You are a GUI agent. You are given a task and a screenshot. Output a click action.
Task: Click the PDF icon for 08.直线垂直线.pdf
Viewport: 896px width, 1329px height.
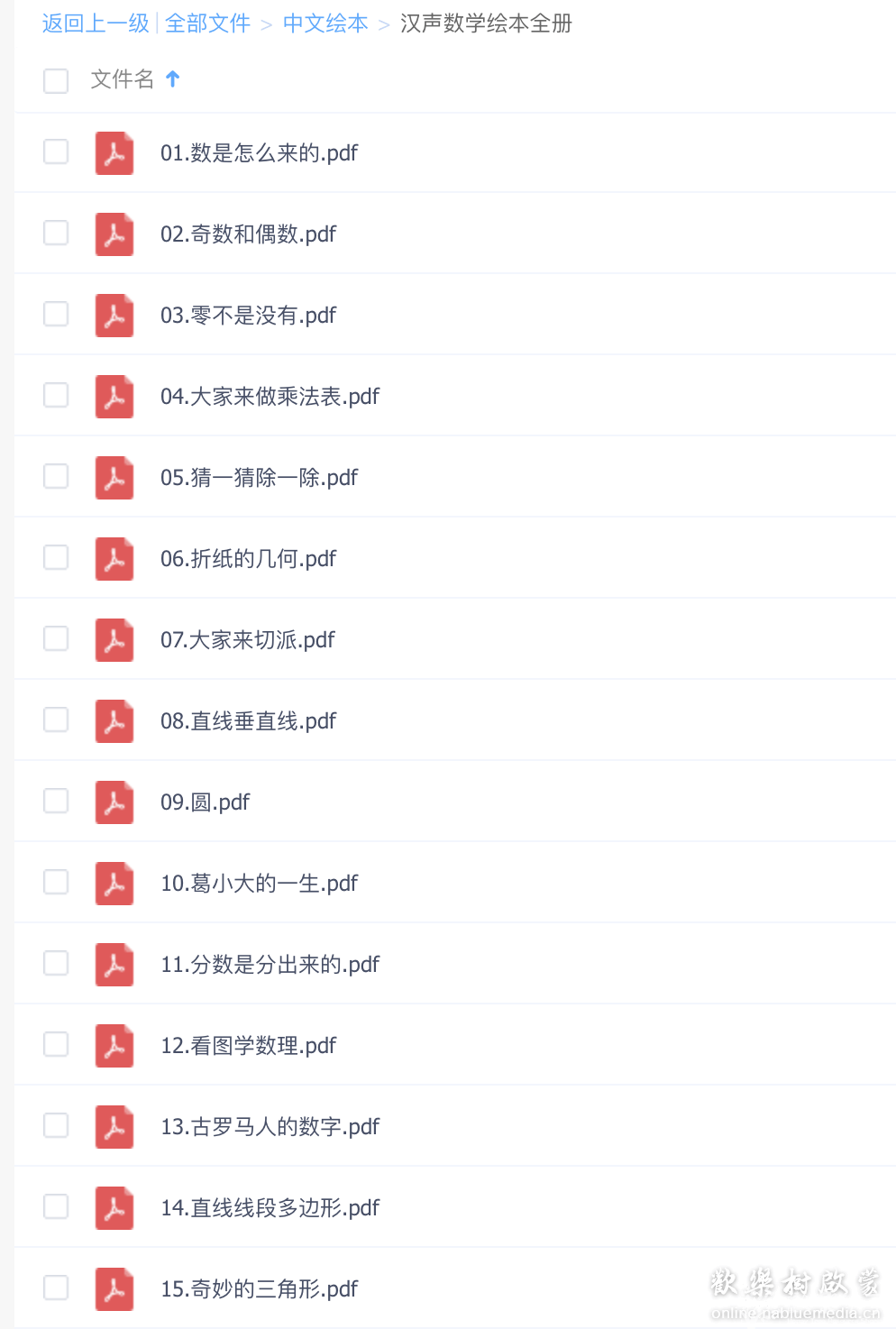tap(114, 720)
